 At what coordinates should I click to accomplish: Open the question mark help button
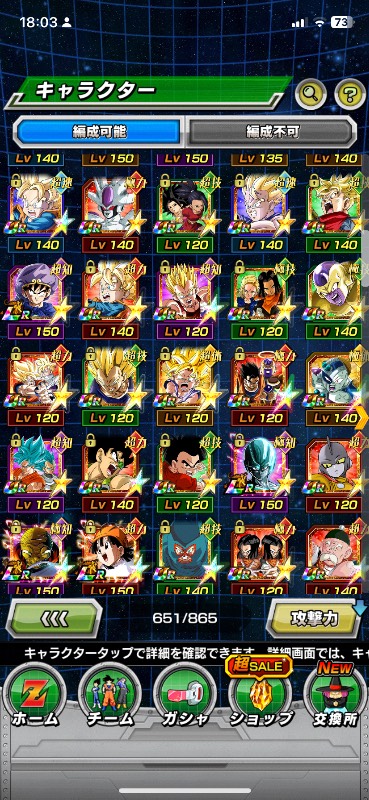click(x=350, y=93)
